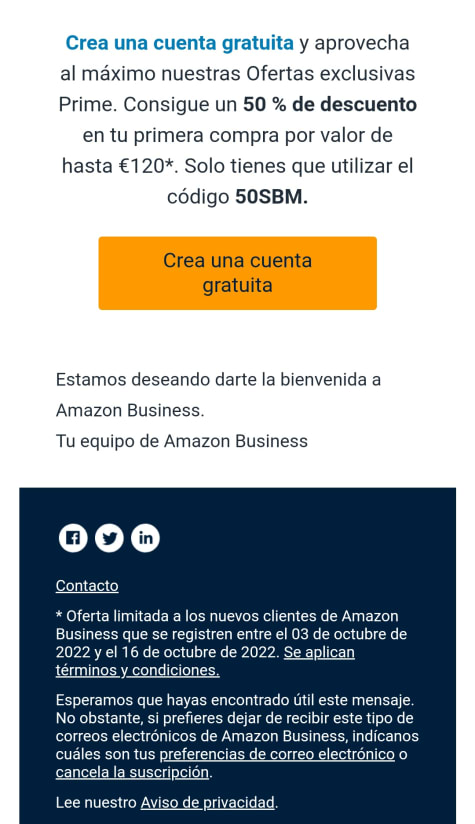
Task: Tap the blue "Crea una cuenta gratuita" text link
Action: coord(180,43)
